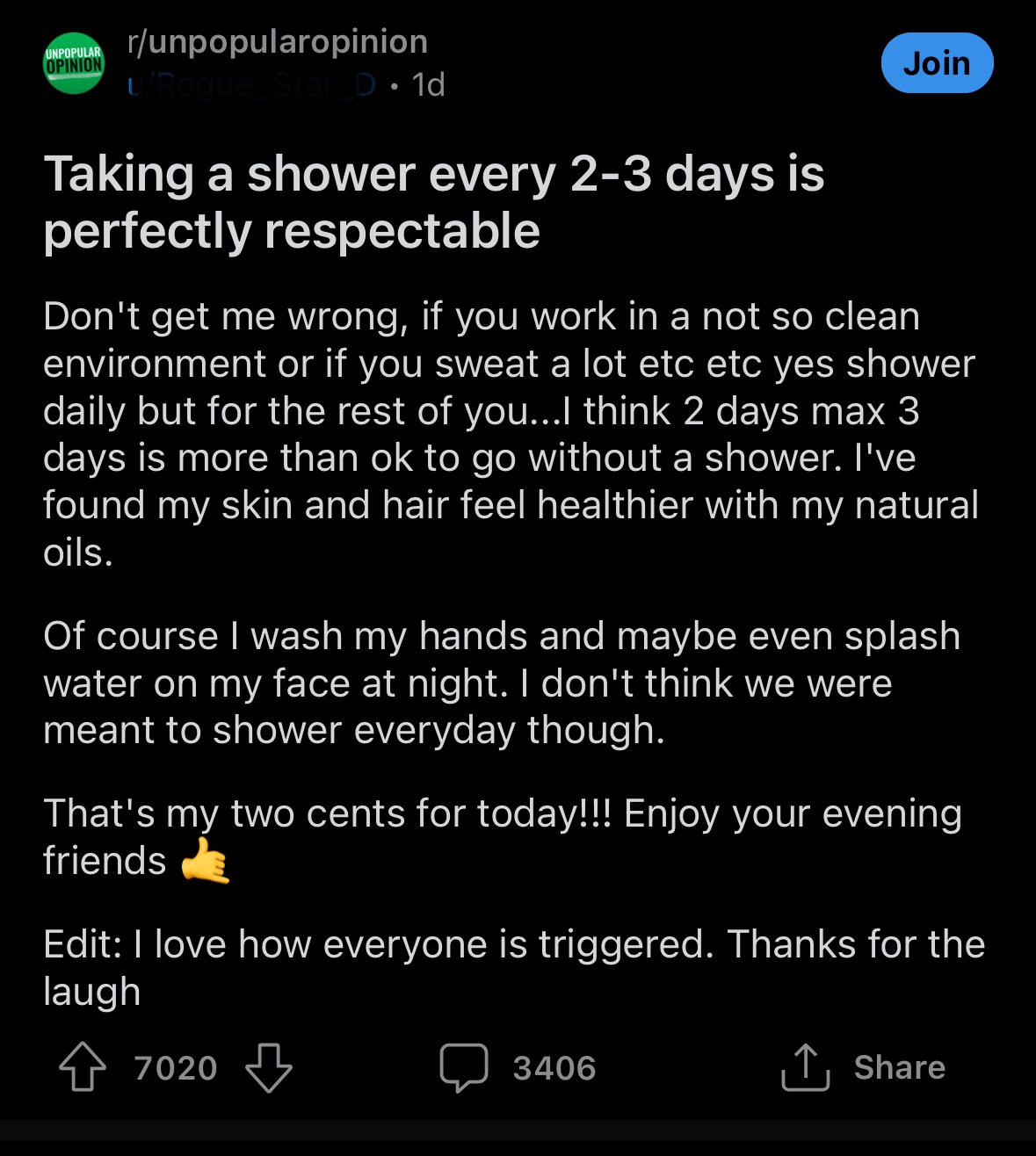Screen dimensions: 1036x1156
Task: Share this post
Action: (x=864, y=1067)
